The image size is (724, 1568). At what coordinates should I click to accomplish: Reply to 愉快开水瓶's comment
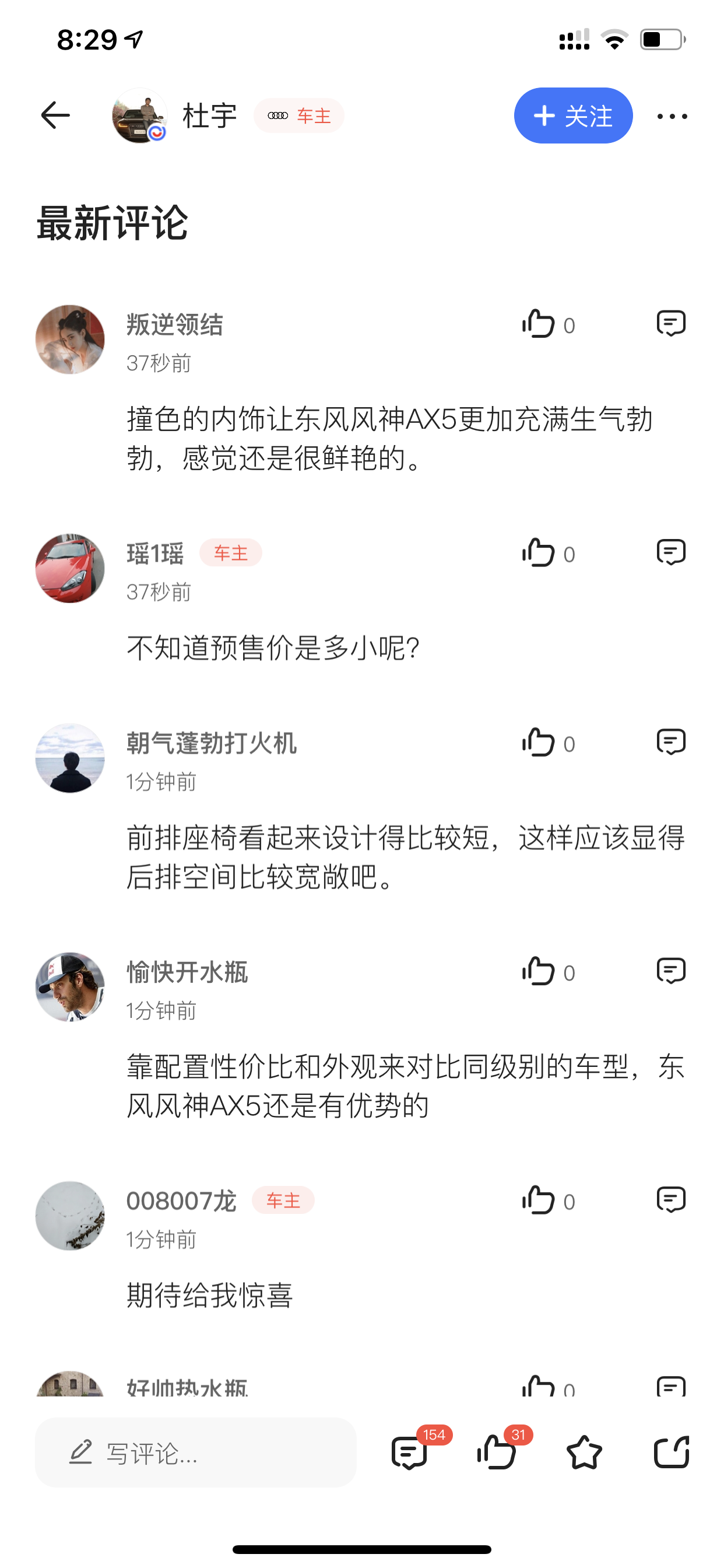coord(671,971)
